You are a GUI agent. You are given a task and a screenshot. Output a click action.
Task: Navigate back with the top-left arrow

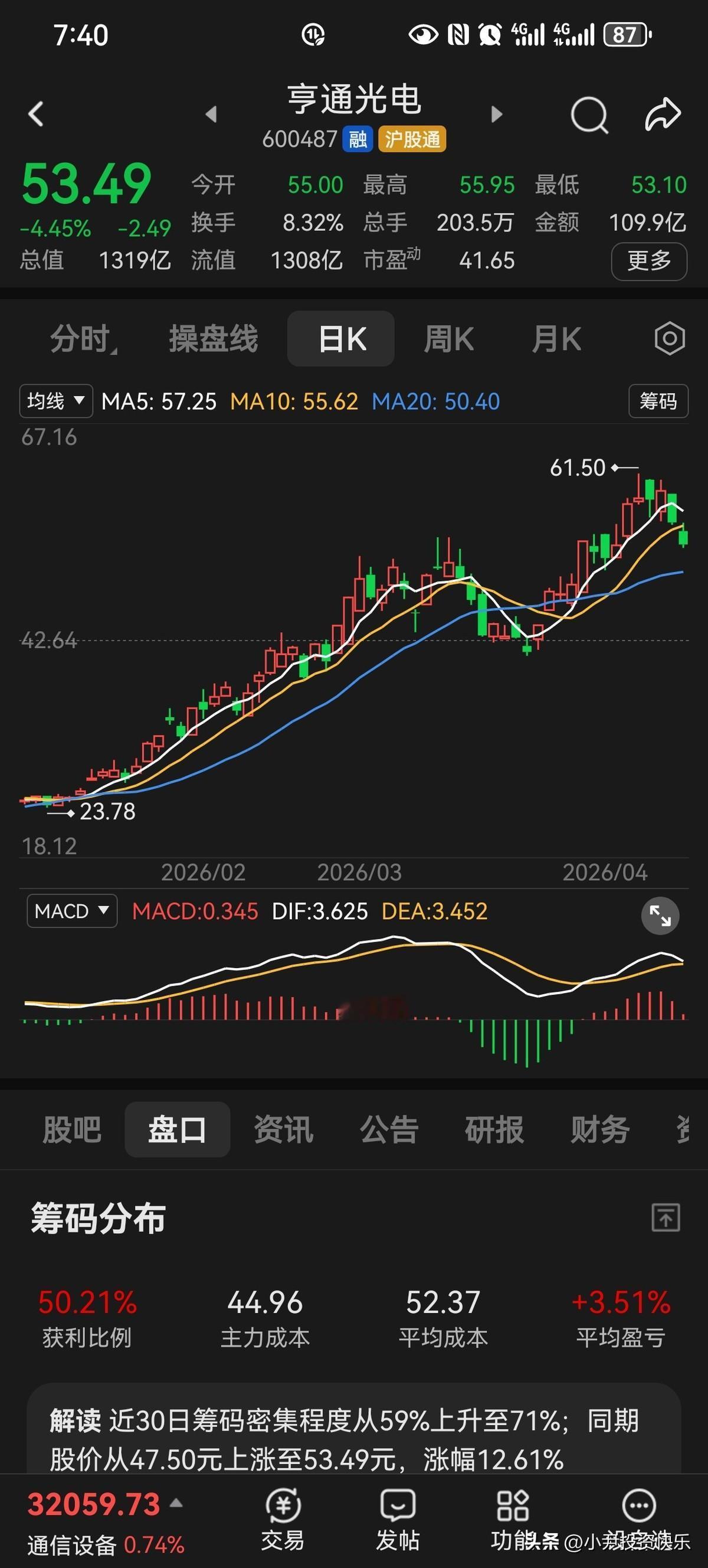pos(35,114)
